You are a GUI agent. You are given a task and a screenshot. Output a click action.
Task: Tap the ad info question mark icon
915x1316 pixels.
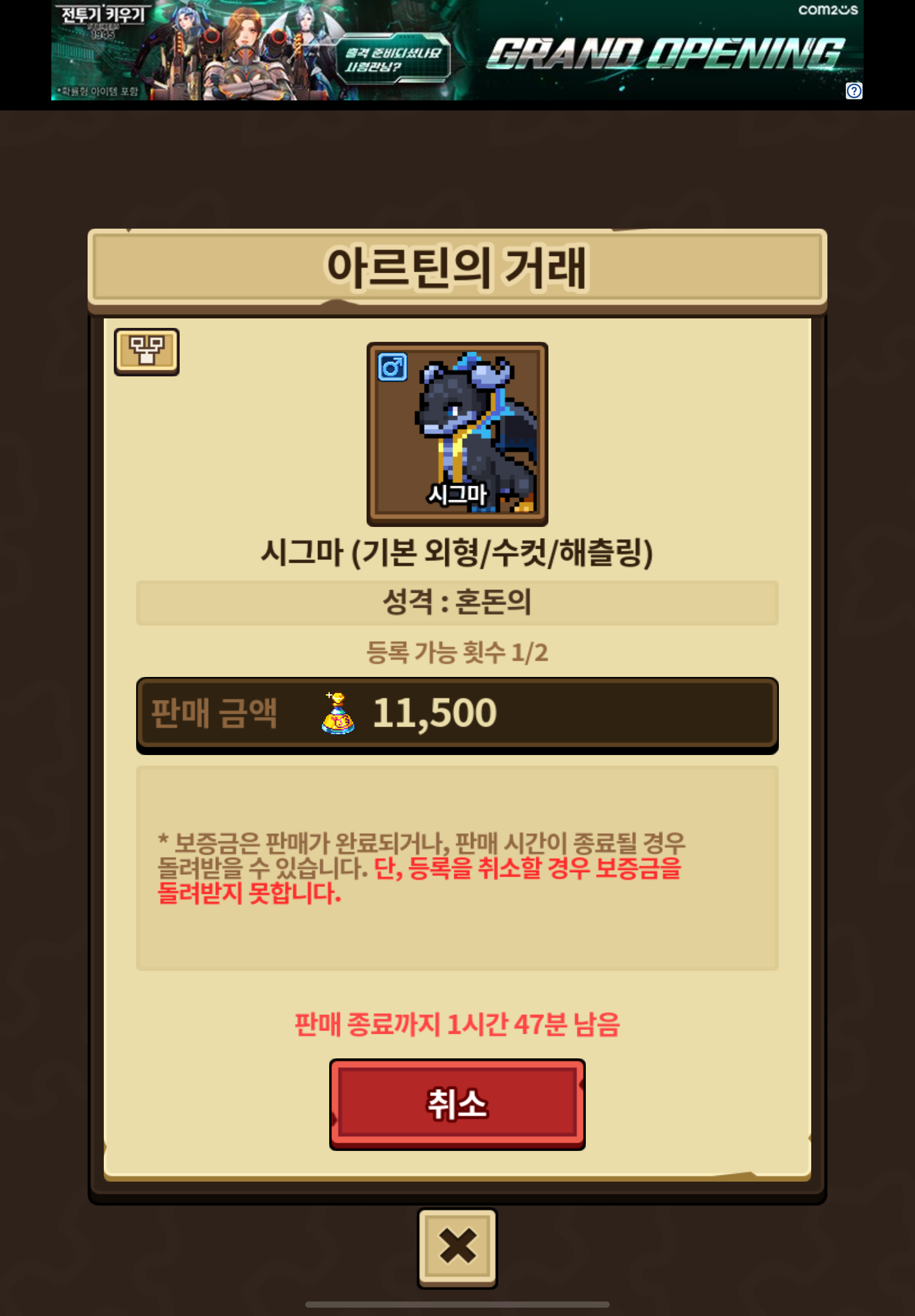(854, 90)
